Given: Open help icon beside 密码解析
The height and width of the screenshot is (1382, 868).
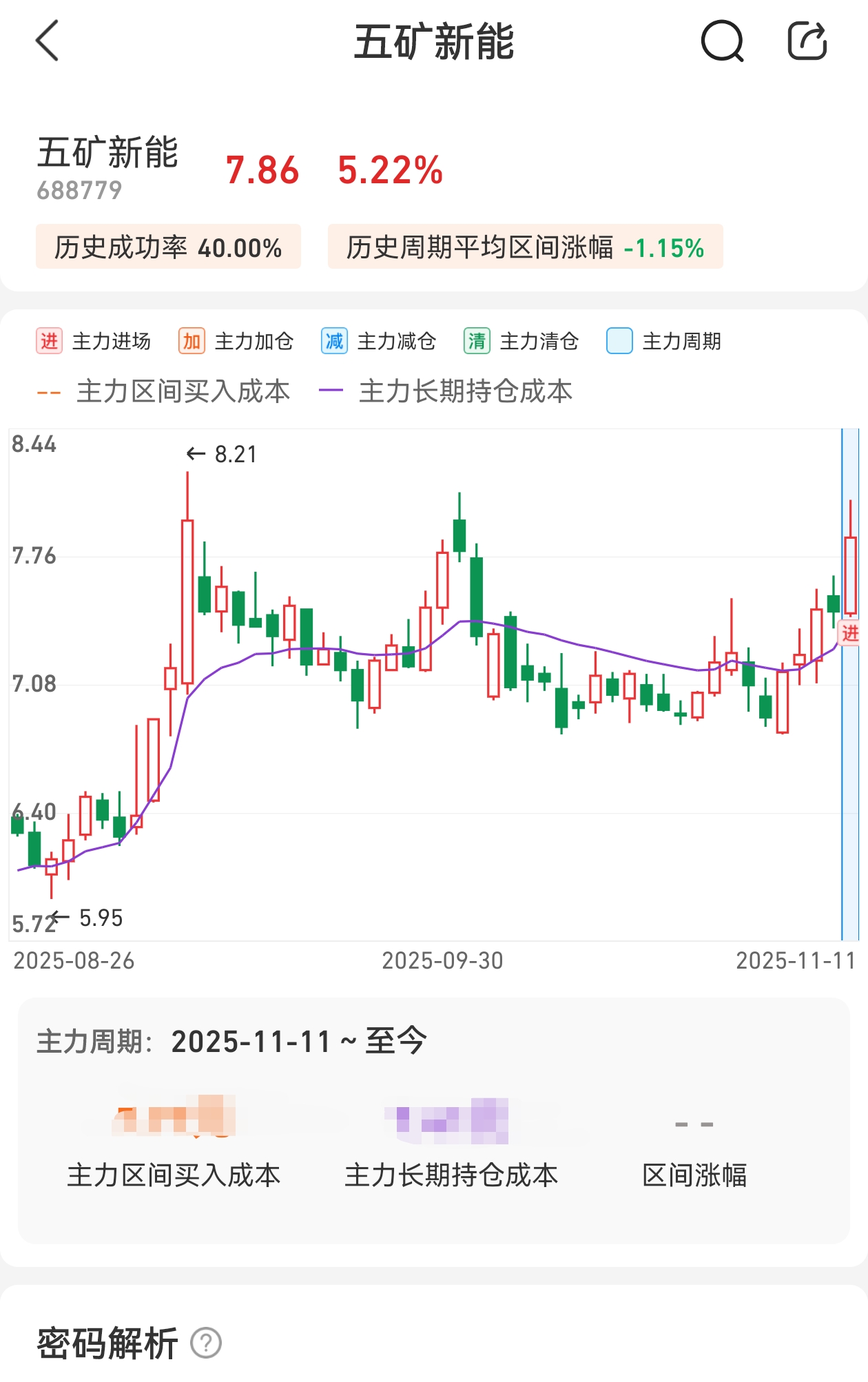Looking at the screenshot, I should coord(205,1343).
